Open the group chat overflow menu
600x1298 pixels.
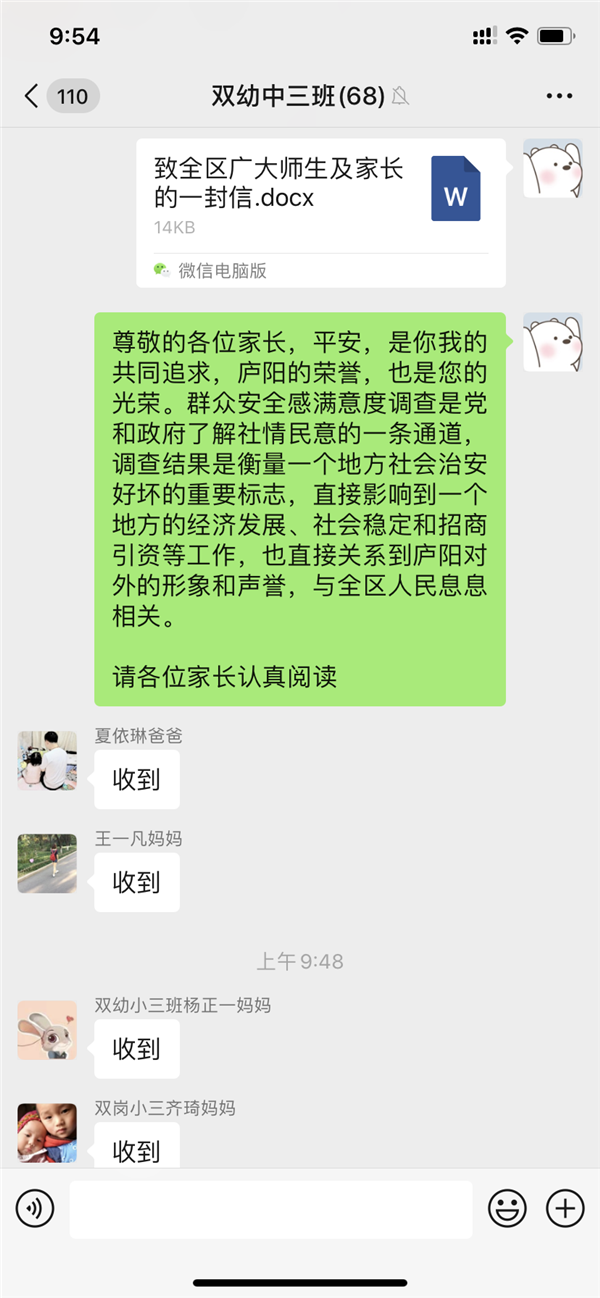(x=559, y=96)
